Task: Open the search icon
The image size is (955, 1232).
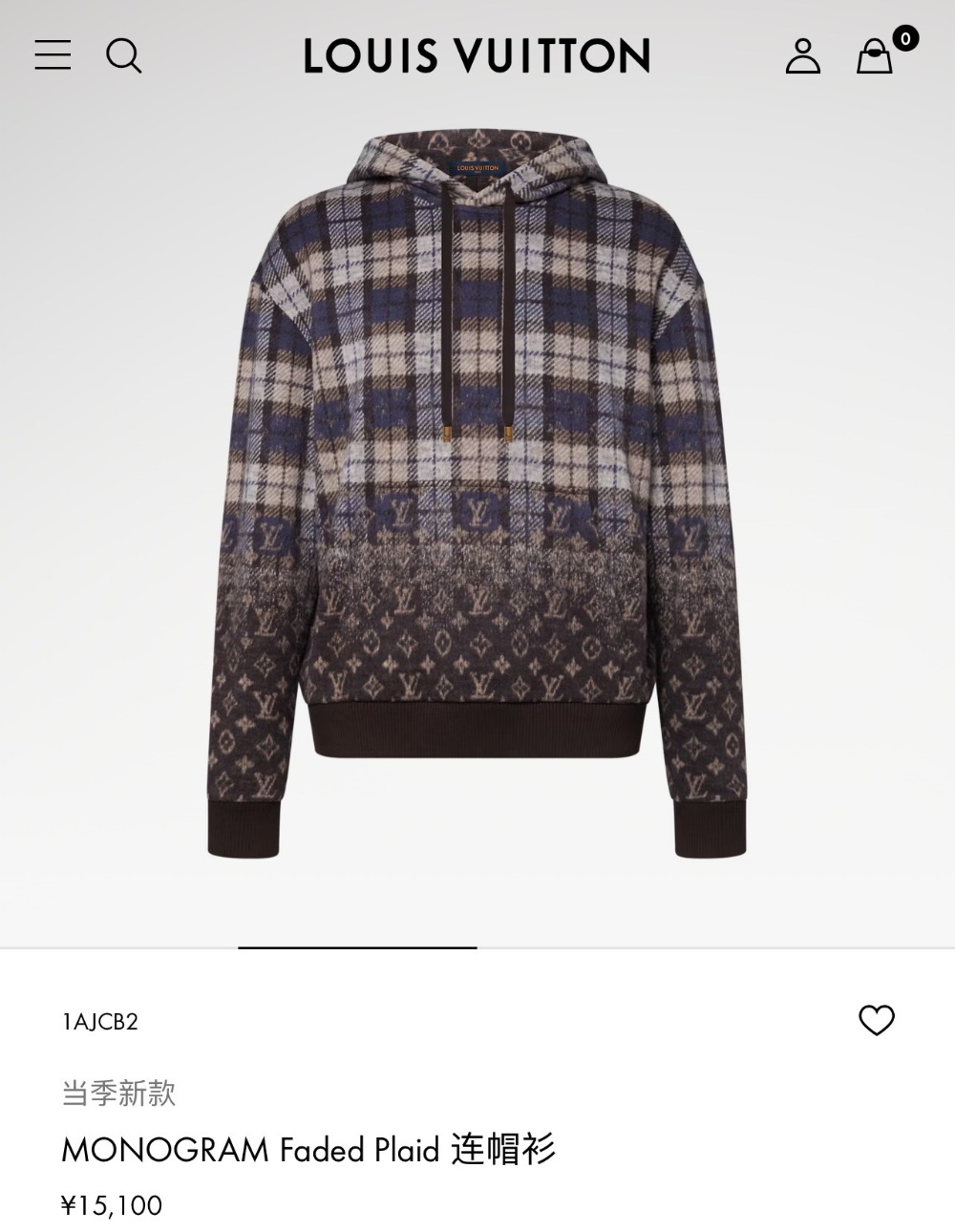Action: point(123,55)
